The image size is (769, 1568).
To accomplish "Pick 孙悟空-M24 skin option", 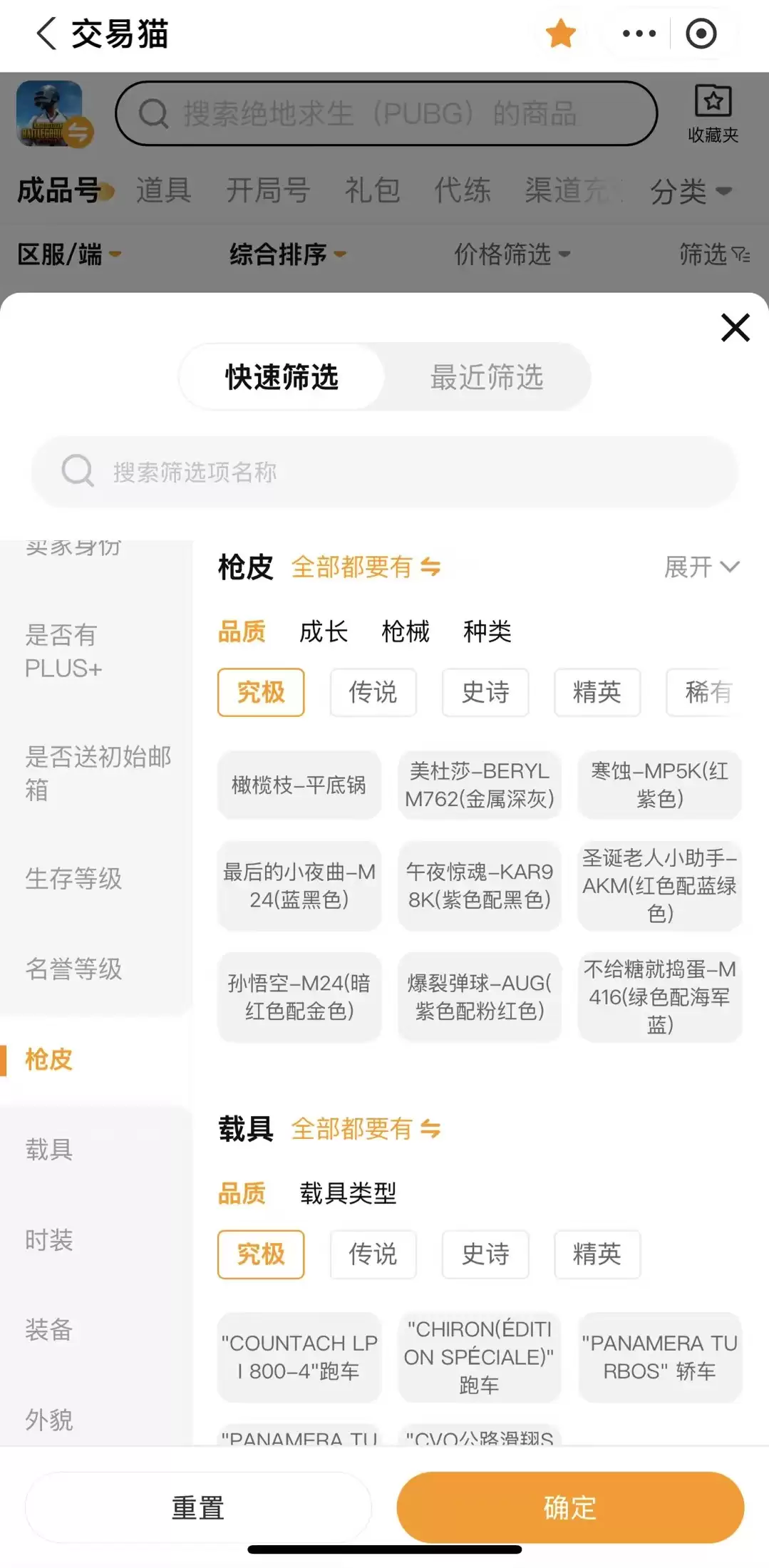I will 299,996.
